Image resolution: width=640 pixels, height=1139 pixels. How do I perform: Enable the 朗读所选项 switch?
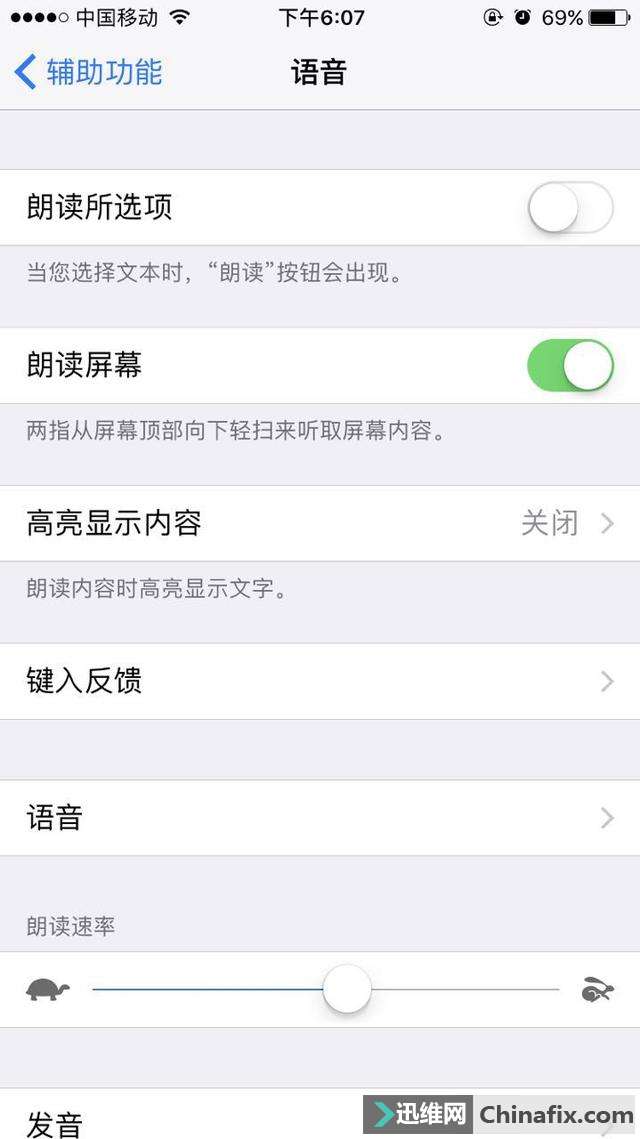(x=570, y=208)
